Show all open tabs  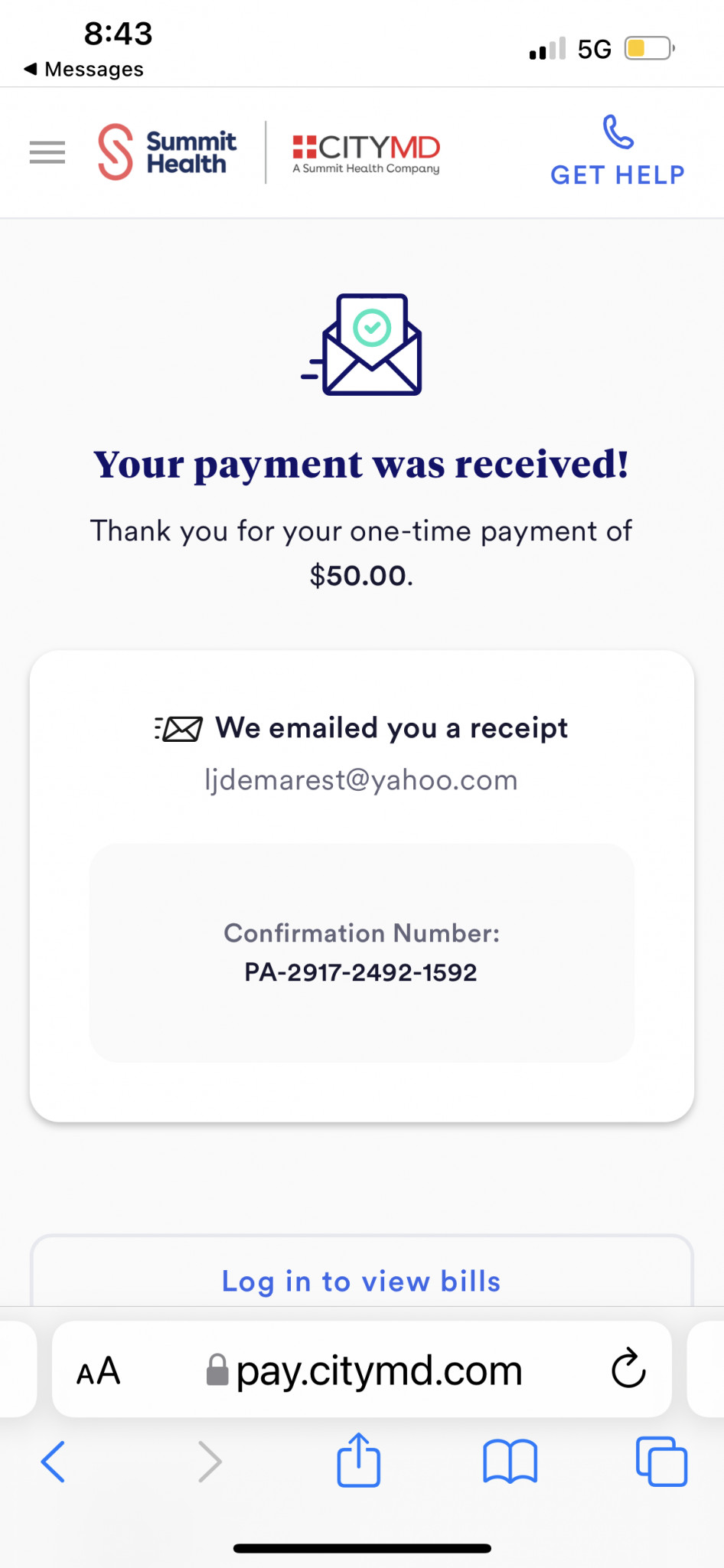point(661,1462)
